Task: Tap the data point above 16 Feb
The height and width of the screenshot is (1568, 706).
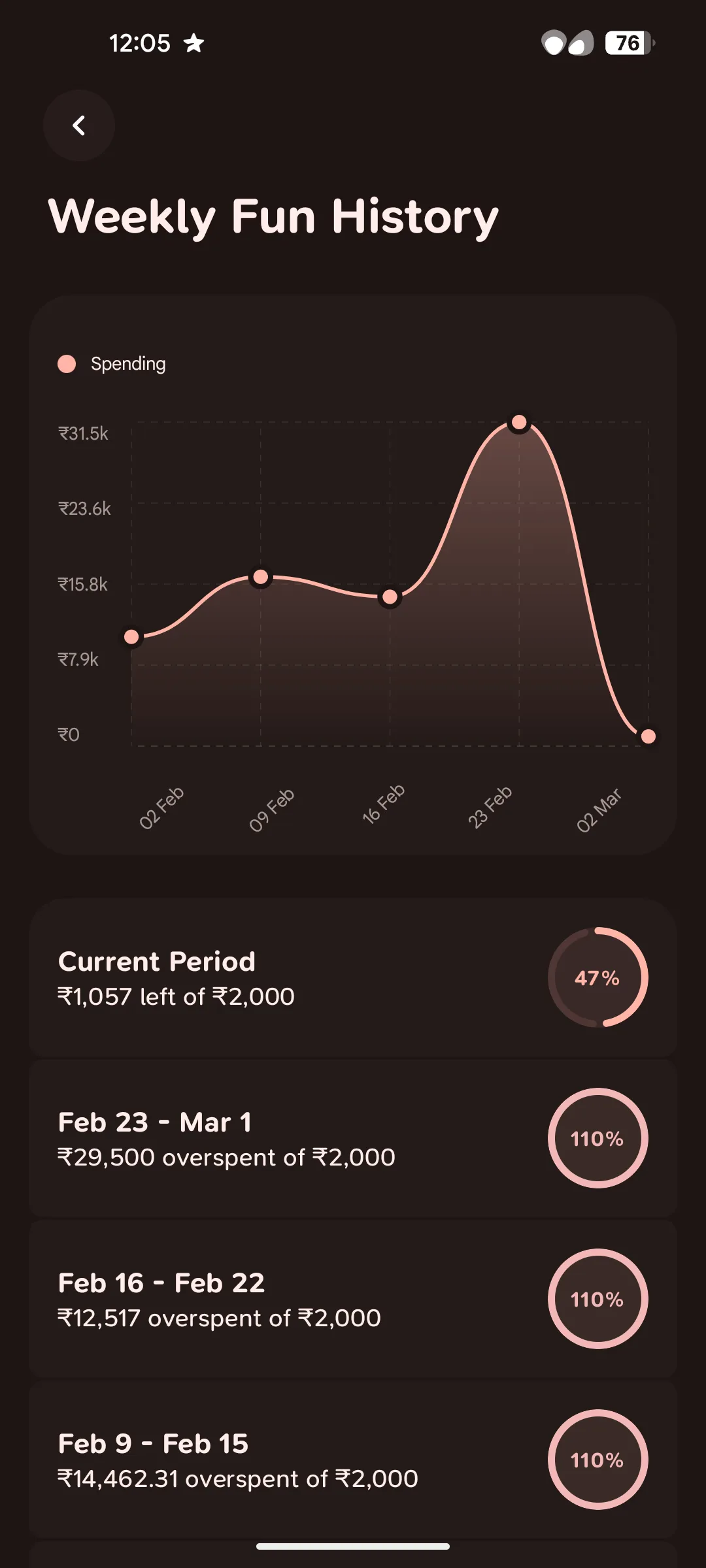Action: [x=390, y=596]
